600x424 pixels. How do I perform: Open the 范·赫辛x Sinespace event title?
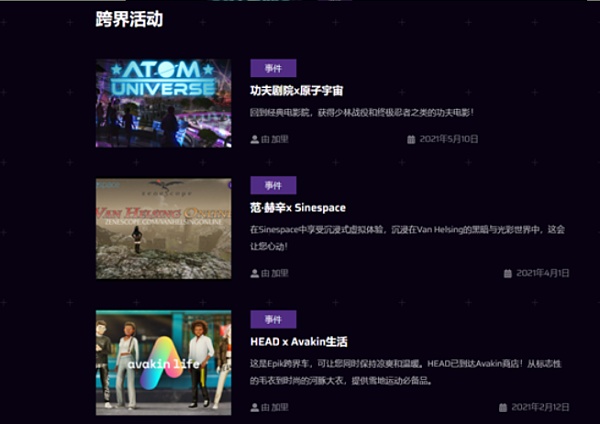[298, 207]
